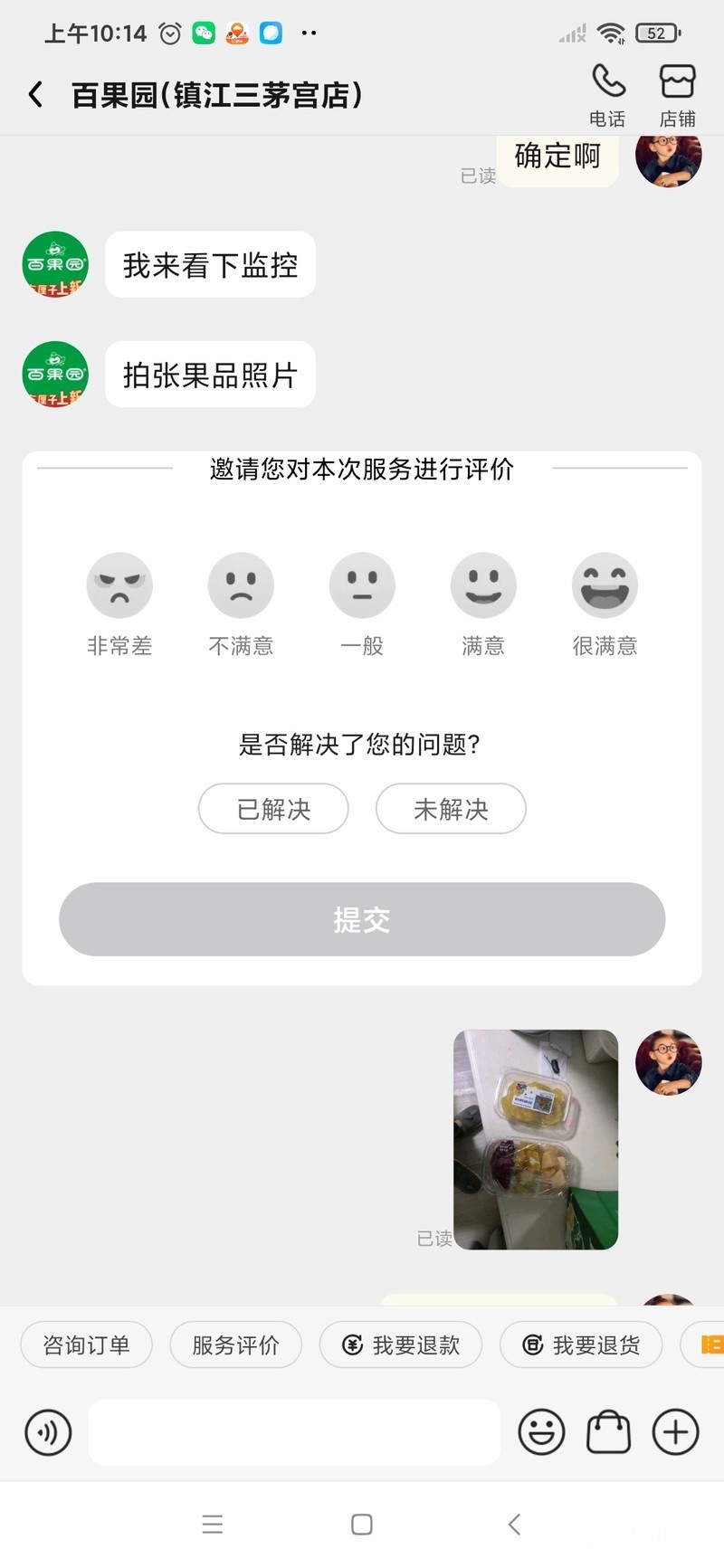Request a refund via 我要退款
Screen dimensions: 724x1568
coord(401,1345)
